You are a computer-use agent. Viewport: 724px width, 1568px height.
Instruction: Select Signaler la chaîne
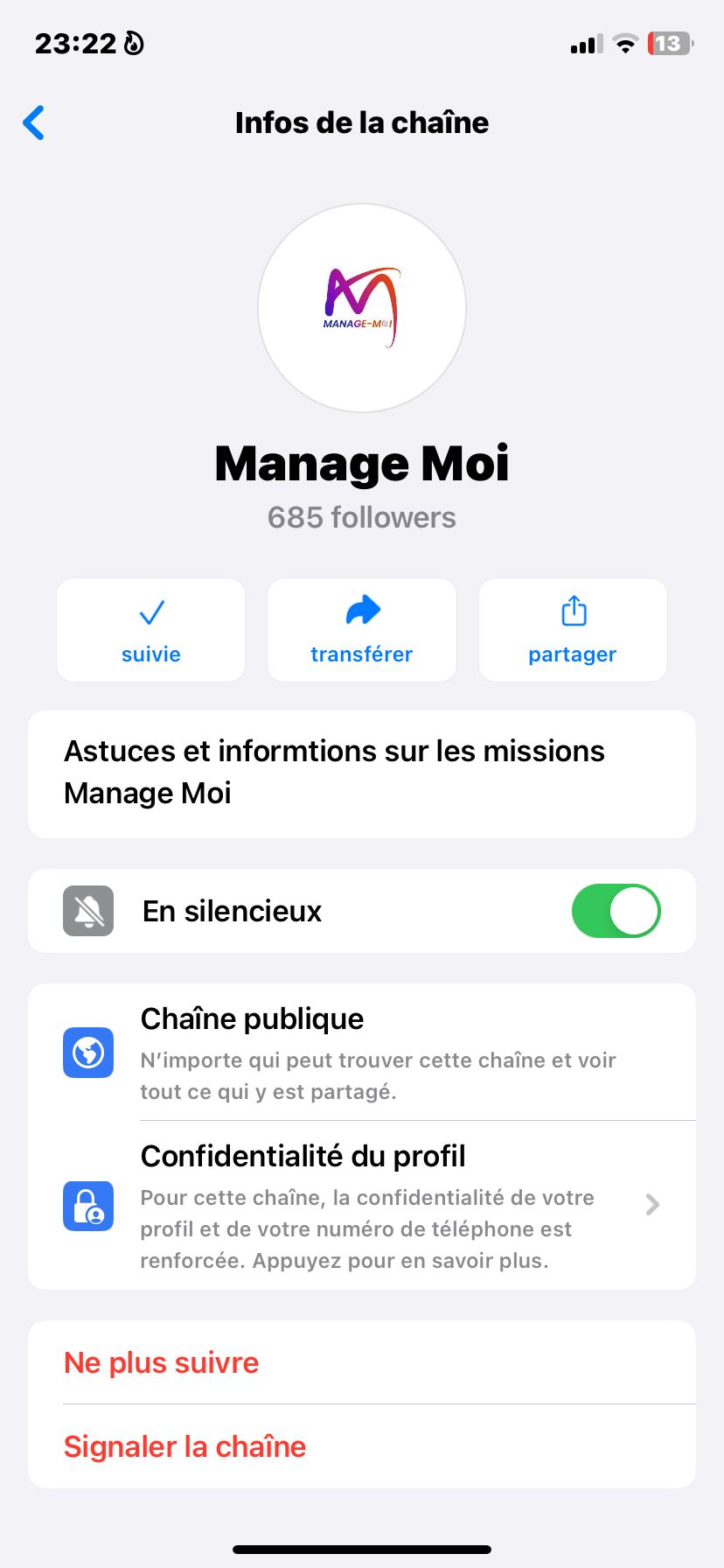coord(185,1446)
